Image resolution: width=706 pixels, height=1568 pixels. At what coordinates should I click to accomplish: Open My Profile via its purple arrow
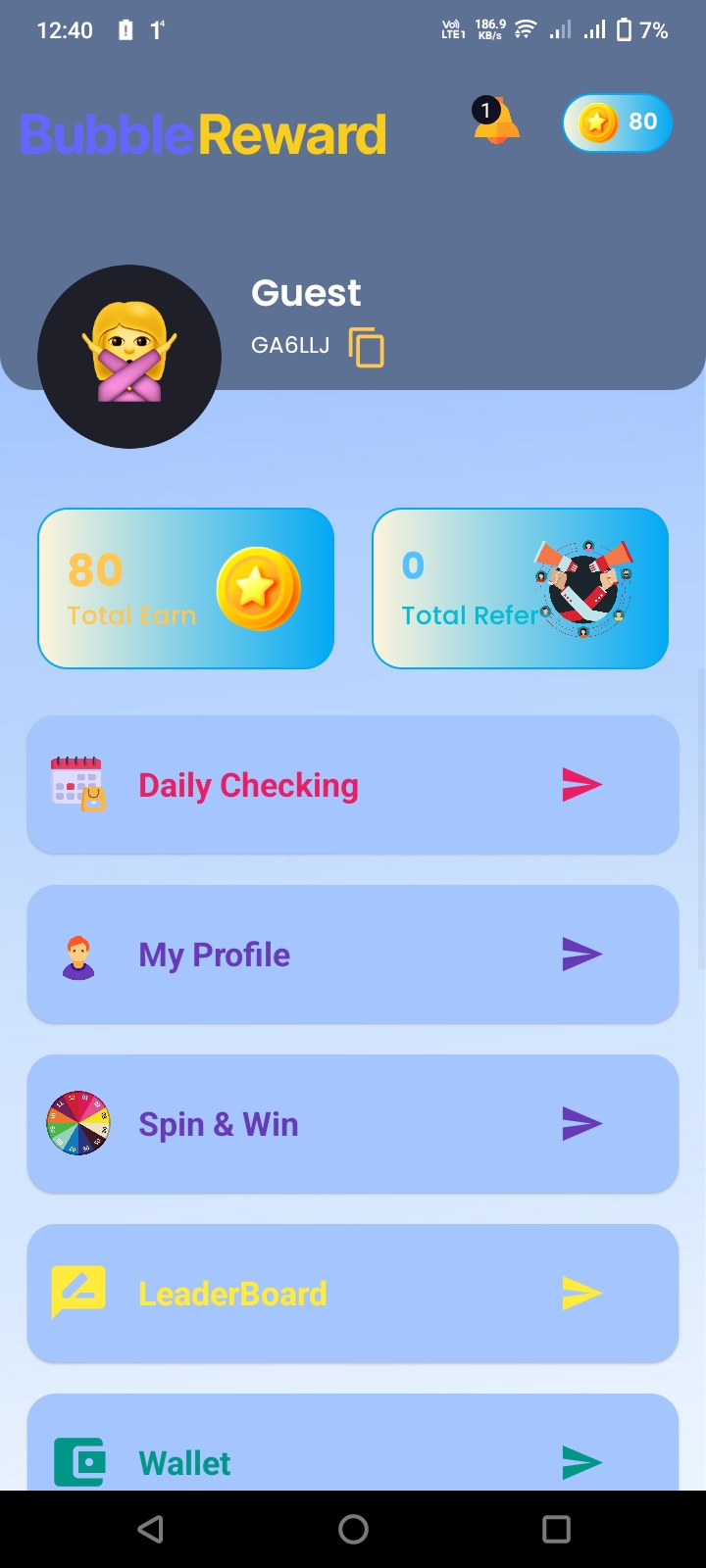(x=582, y=954)
